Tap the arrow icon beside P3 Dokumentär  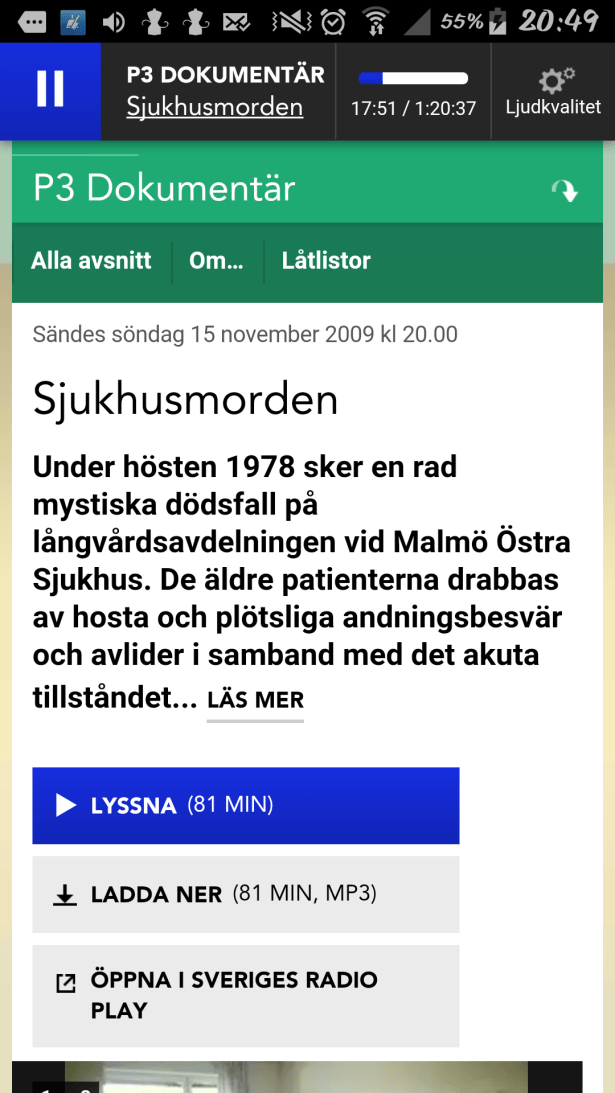565,190
